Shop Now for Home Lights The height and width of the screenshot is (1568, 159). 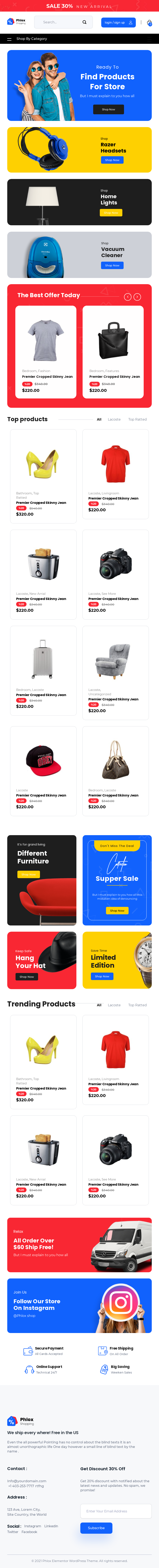pyautogui.click(x=111, y=212)
